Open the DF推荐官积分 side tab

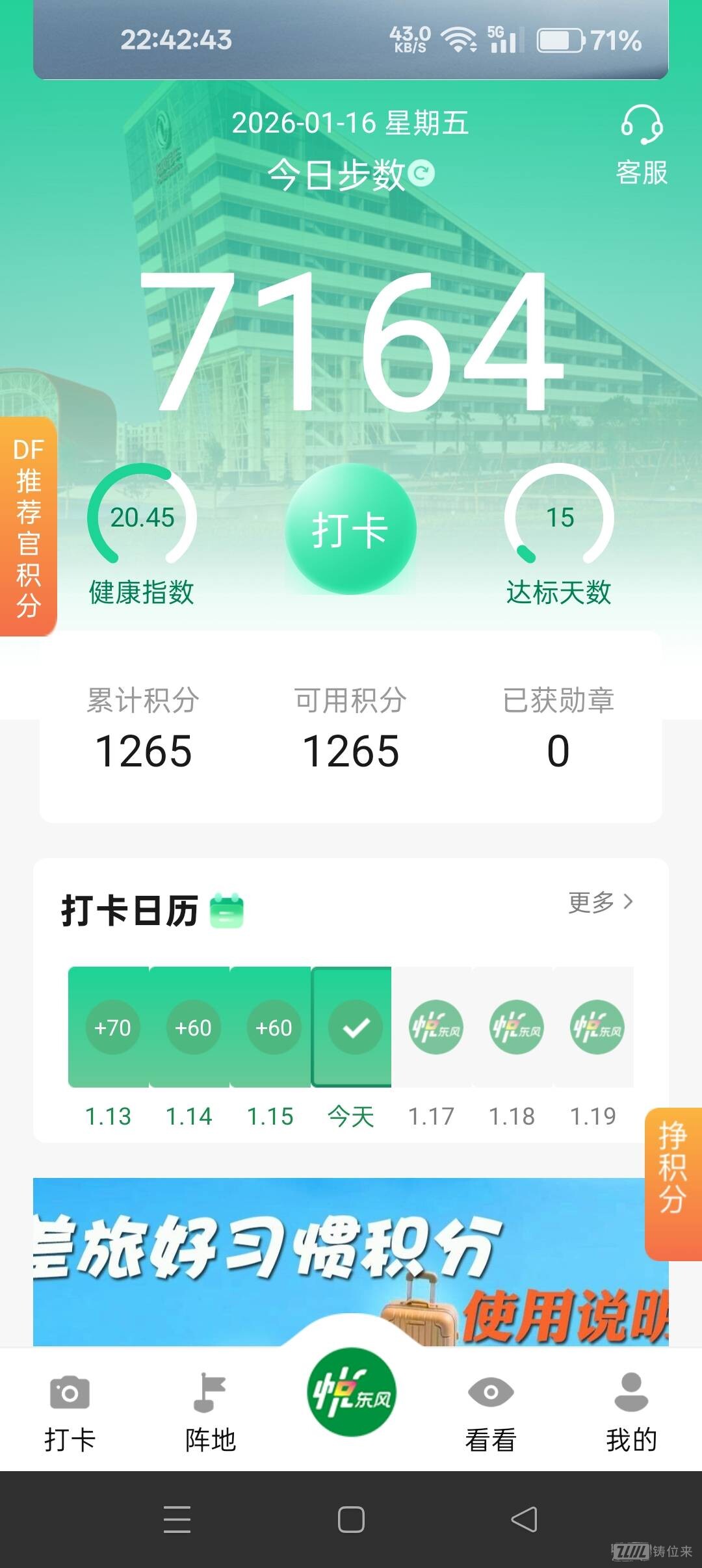28,527
